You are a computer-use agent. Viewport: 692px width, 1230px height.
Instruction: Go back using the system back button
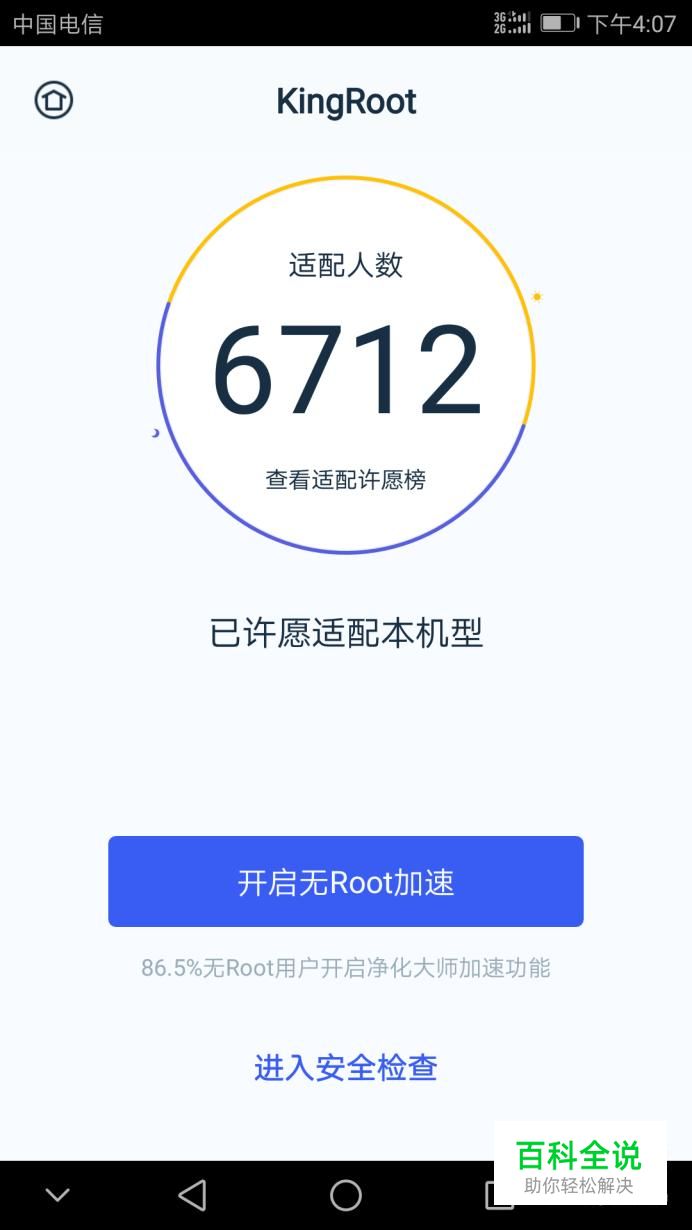click(x=191, y=1195)
